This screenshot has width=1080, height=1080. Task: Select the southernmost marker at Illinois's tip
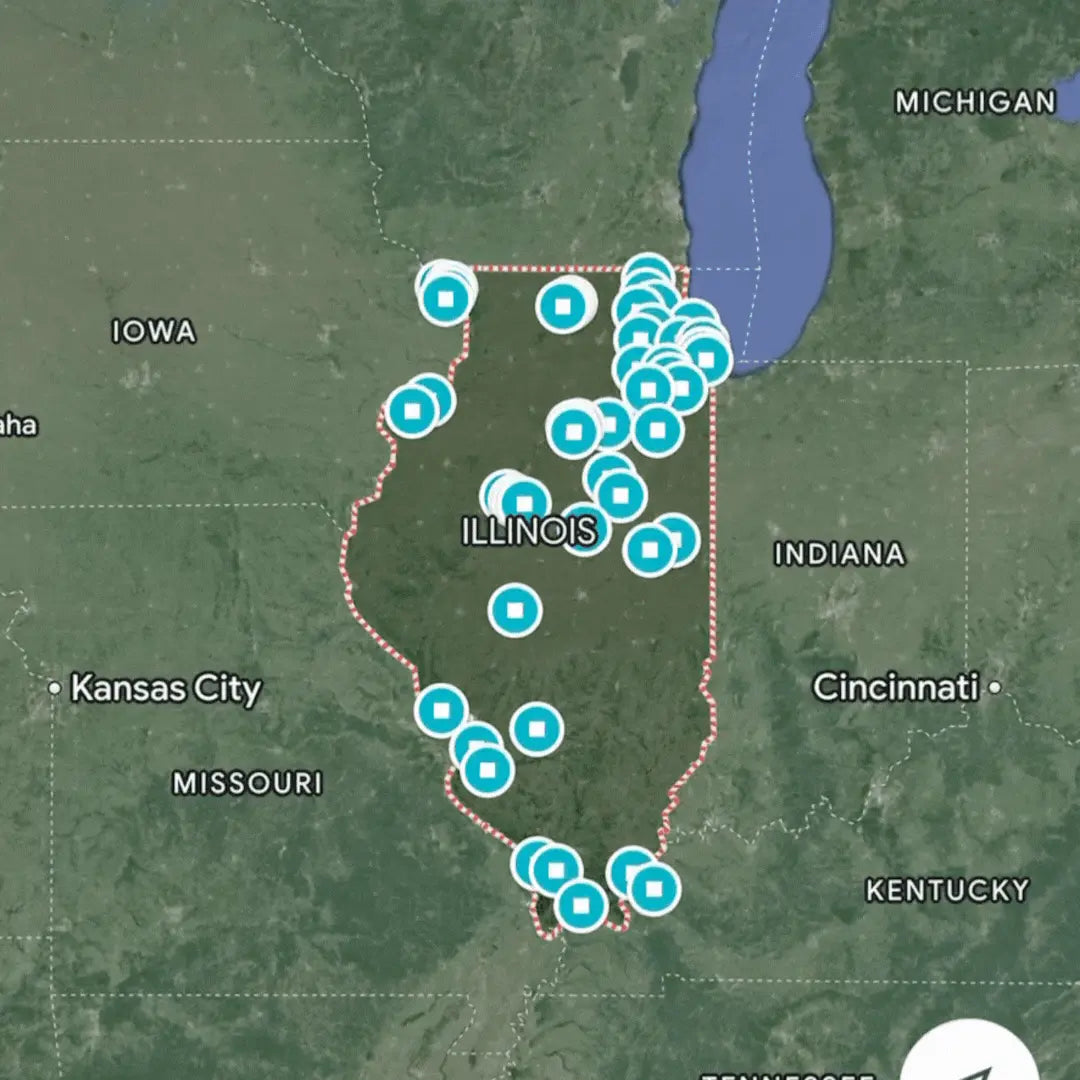581,905
